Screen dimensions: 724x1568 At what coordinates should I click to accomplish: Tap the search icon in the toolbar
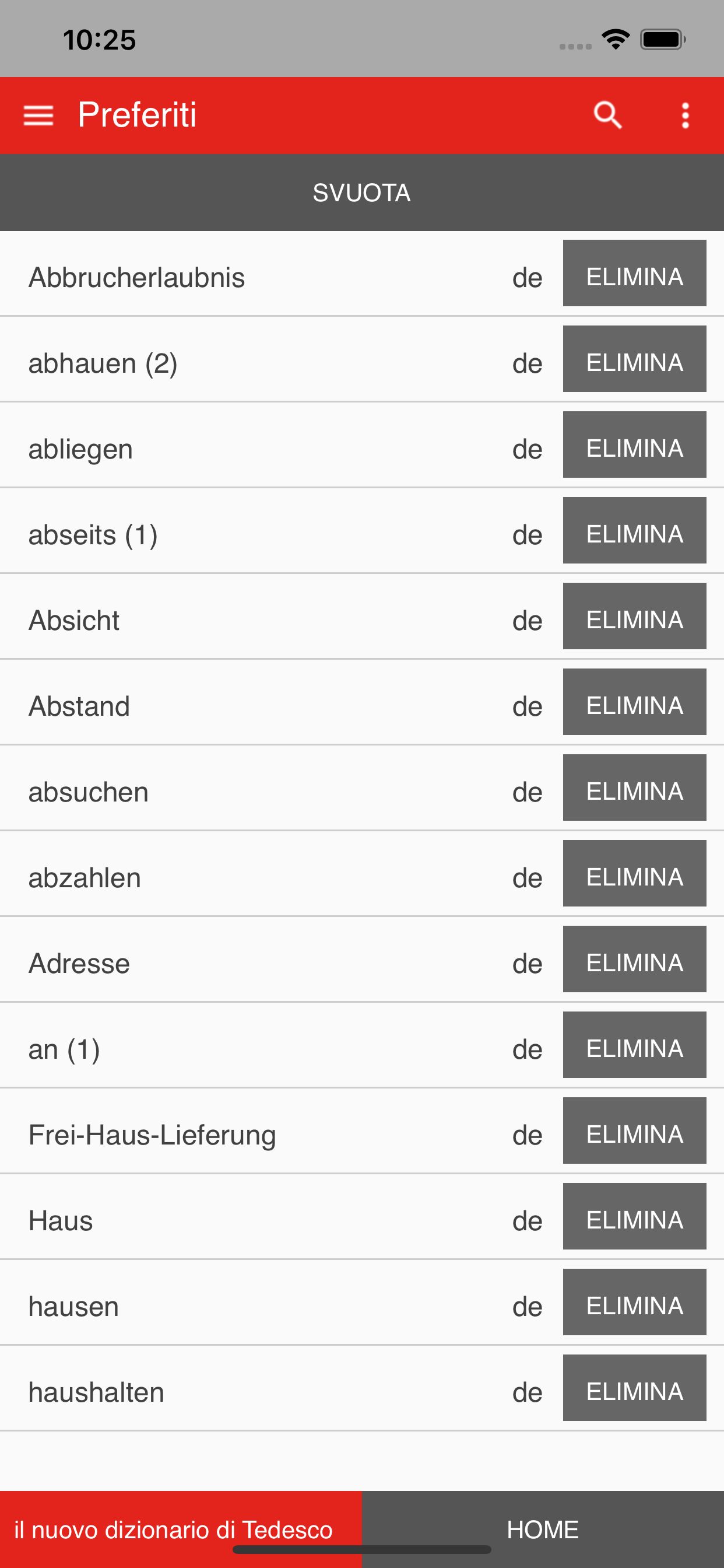click(608, 115)
